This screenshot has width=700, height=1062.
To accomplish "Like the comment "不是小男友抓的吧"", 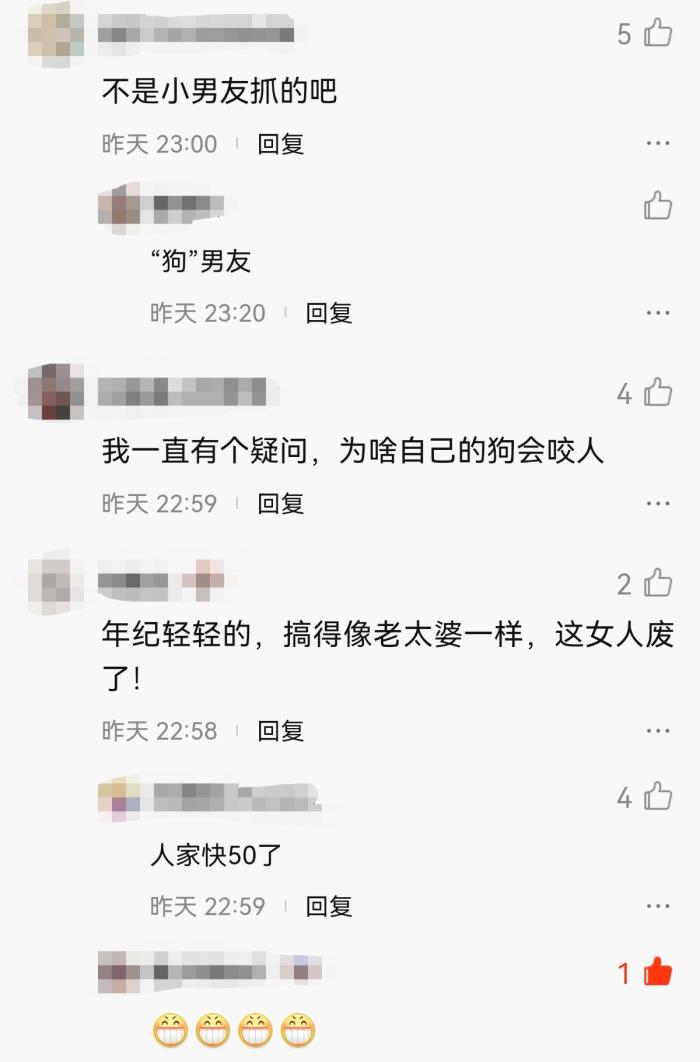I will click(657, 34).
